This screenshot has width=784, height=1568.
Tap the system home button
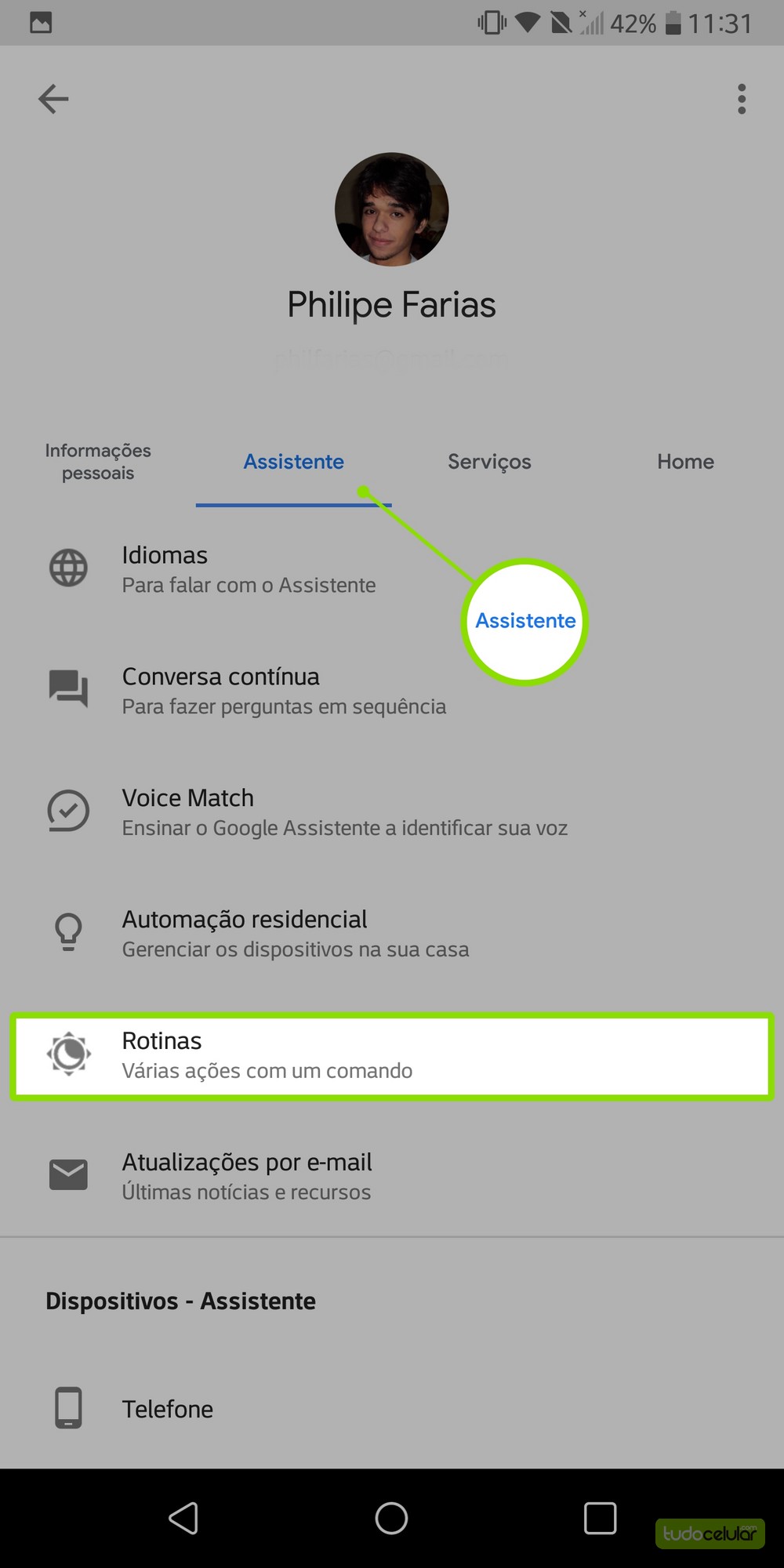[391, 1519]
